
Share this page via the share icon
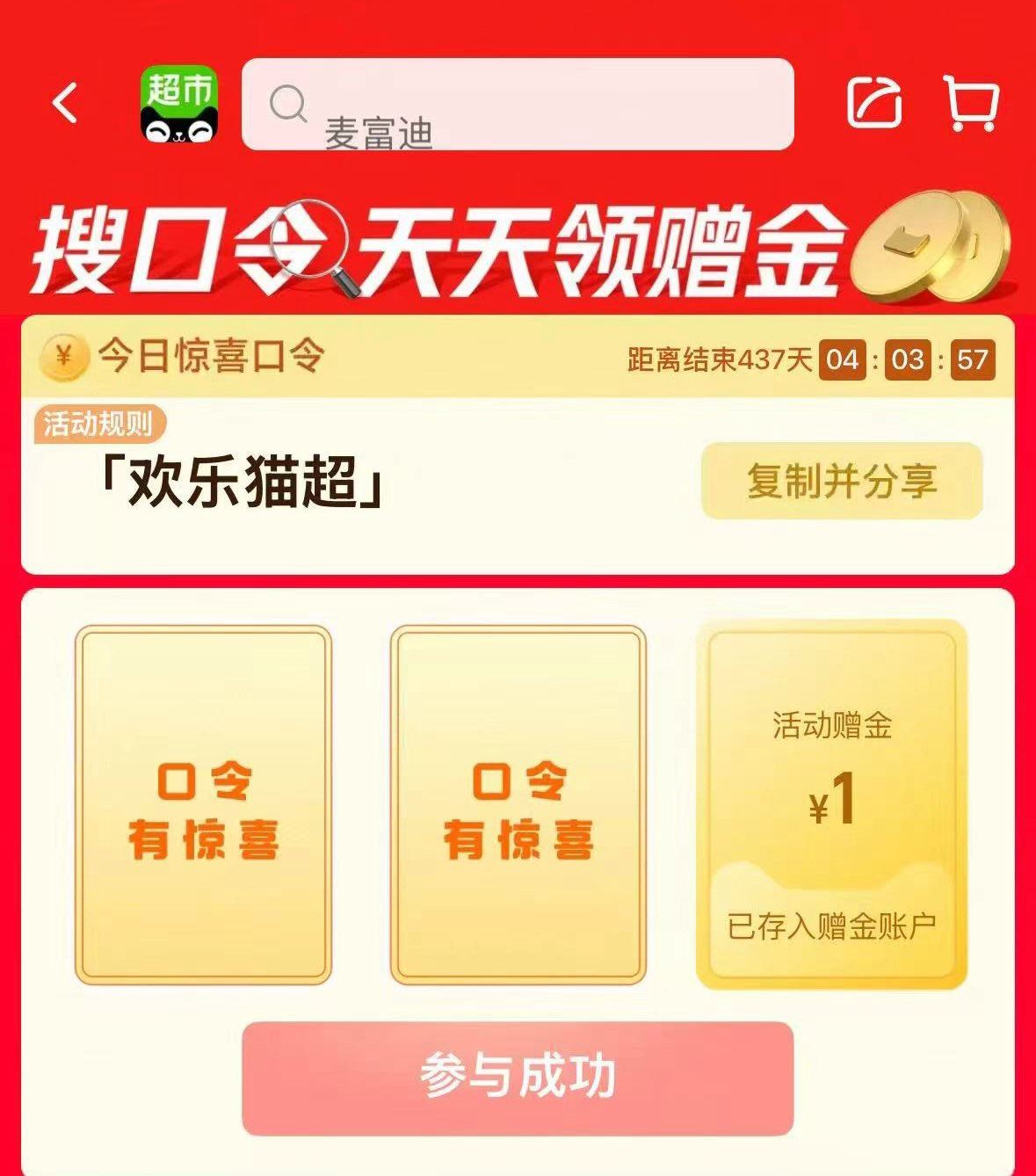click(874, 104)
